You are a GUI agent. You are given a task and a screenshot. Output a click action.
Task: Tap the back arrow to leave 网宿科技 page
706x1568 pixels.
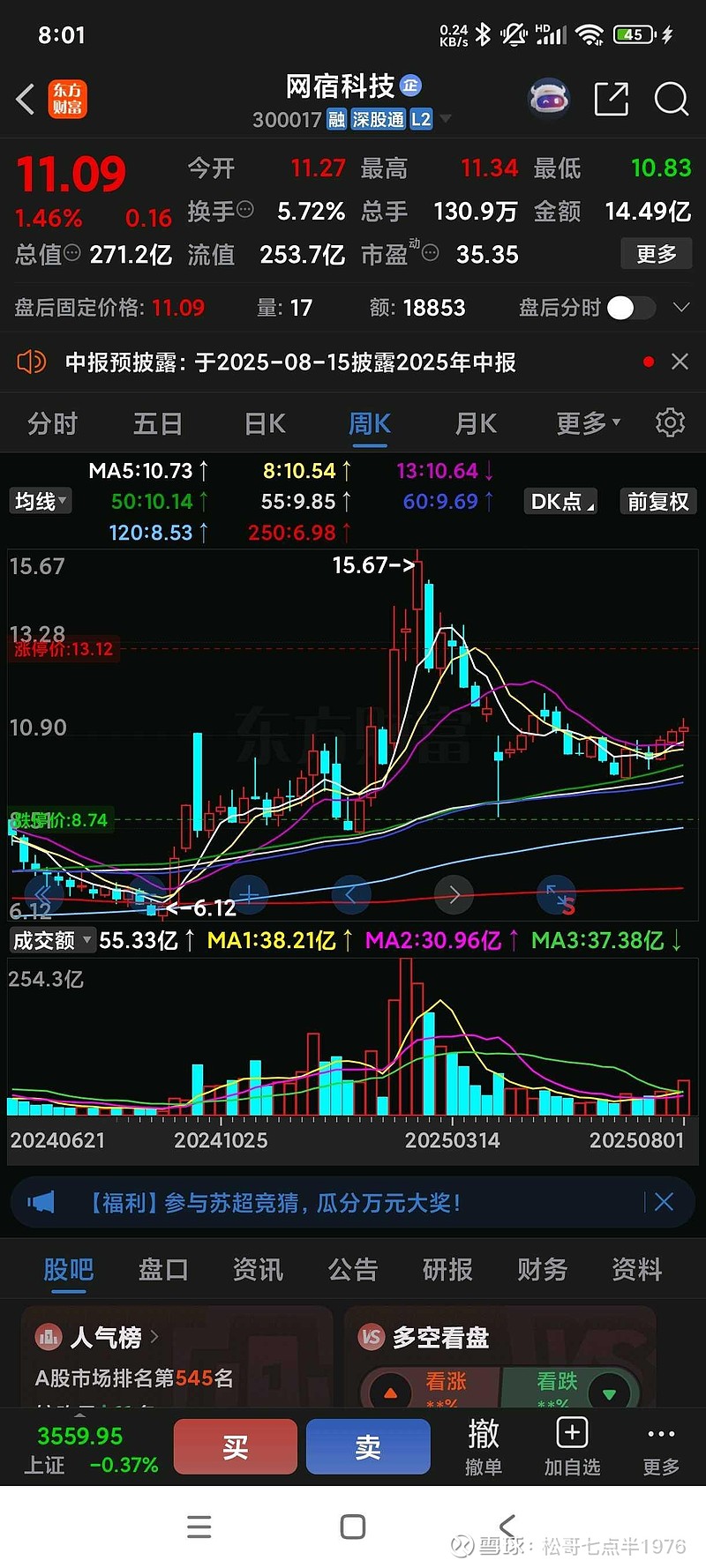(x=24, y=100)
